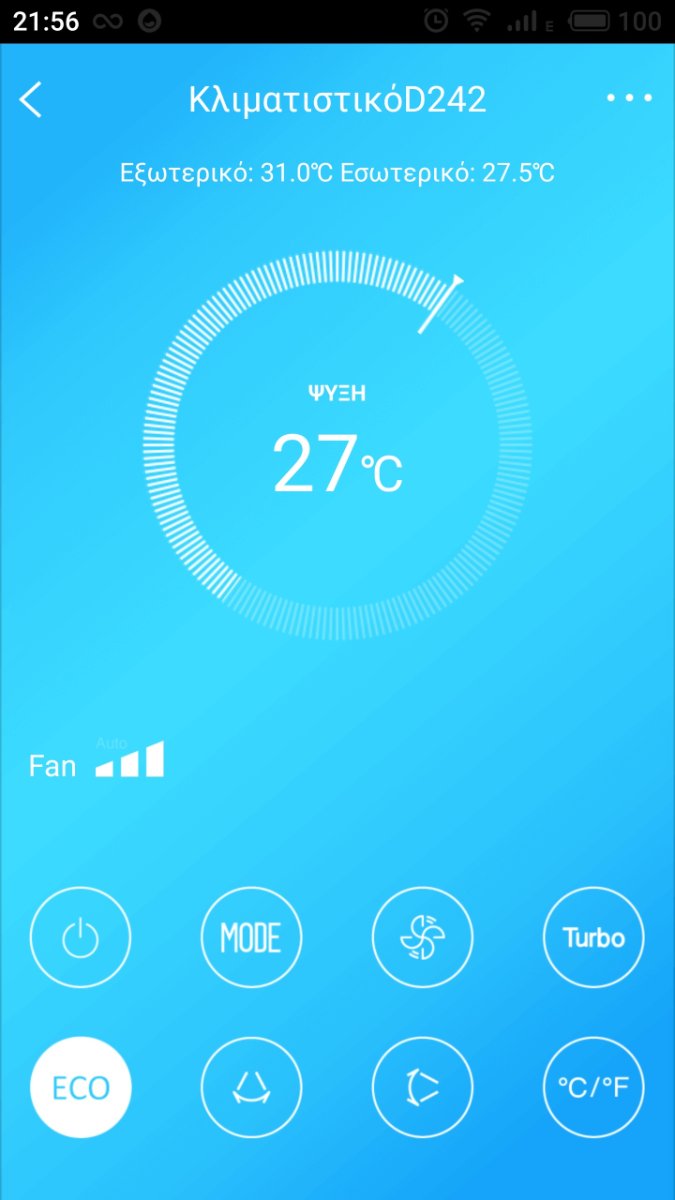675x1200 pixels.
Task: Tap the circular temperature dial handle
Action: coord(441,304)
